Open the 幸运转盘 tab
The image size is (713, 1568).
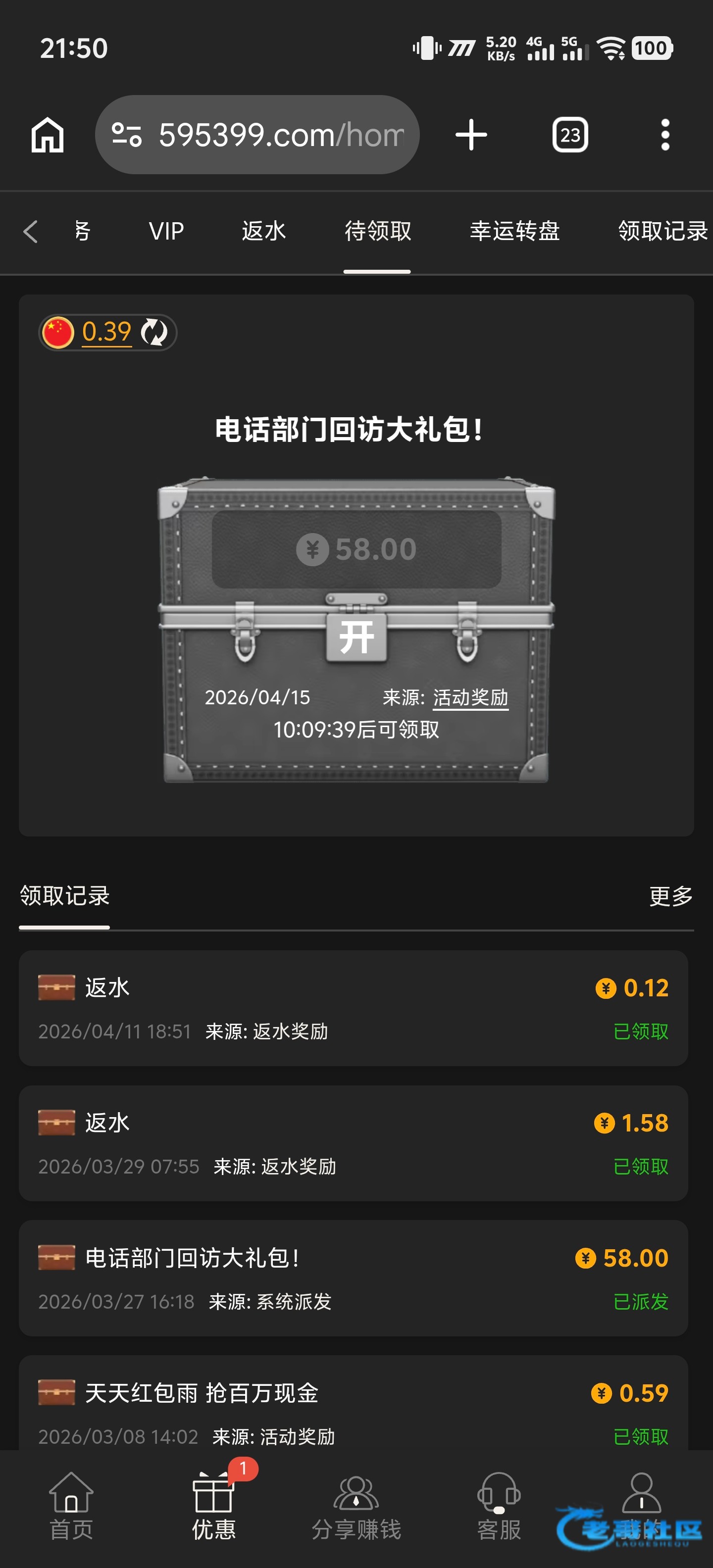point(514,231)
